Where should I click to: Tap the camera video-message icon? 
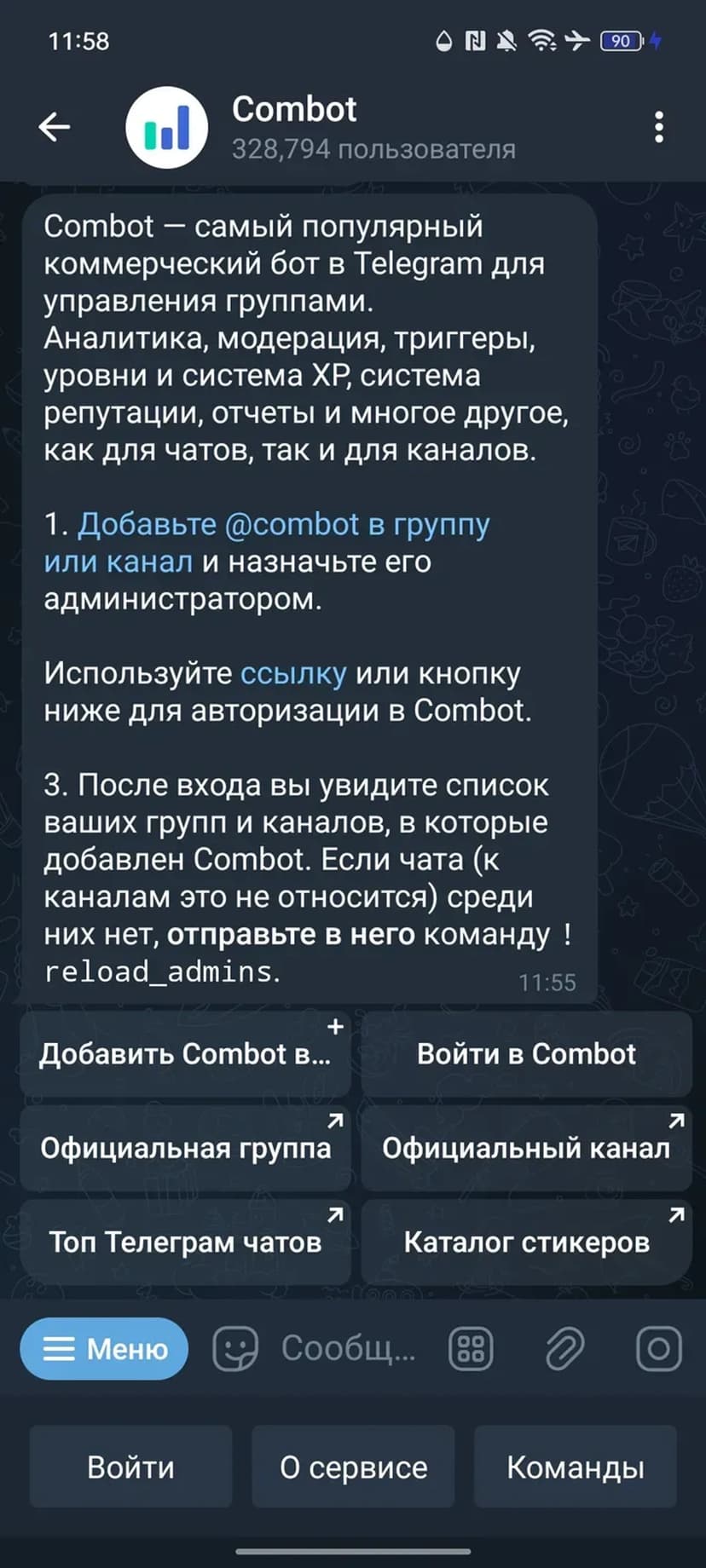tap(658, 1349)
